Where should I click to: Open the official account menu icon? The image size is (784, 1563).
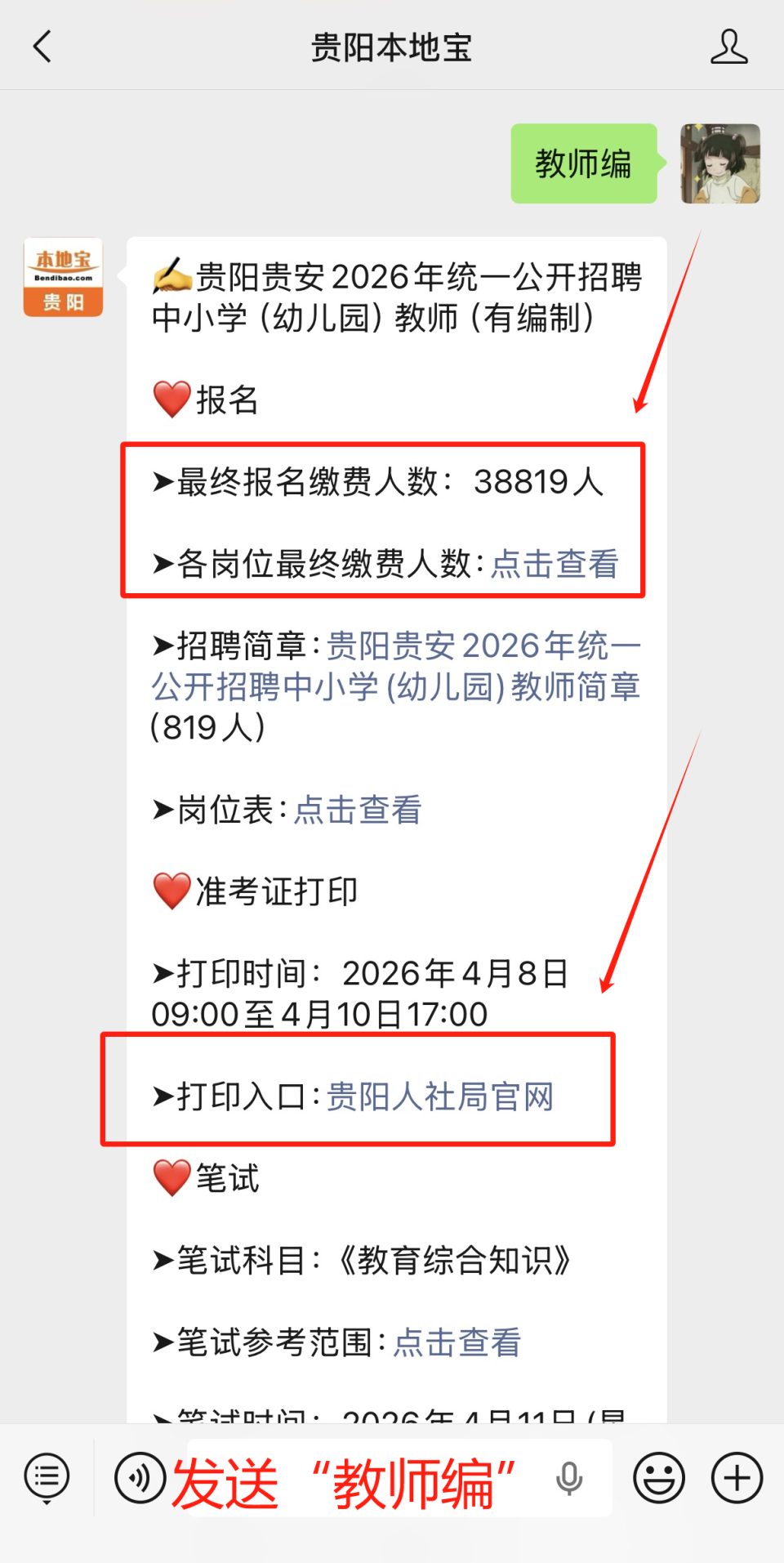tap(47, 1477)
